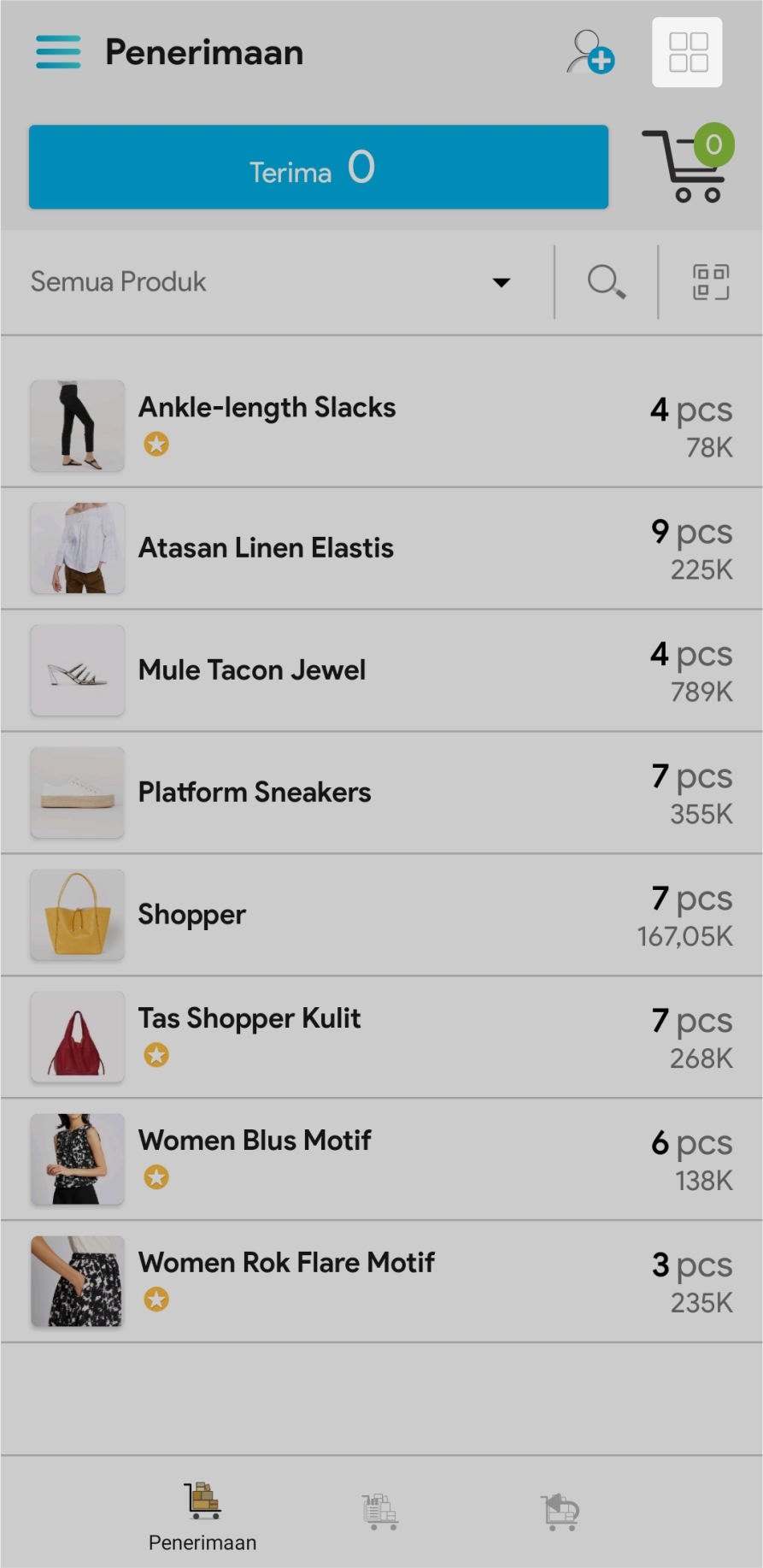Select Atasan Linen Elastis
This screenshot has width=763, height=1568.
(381, 548)
